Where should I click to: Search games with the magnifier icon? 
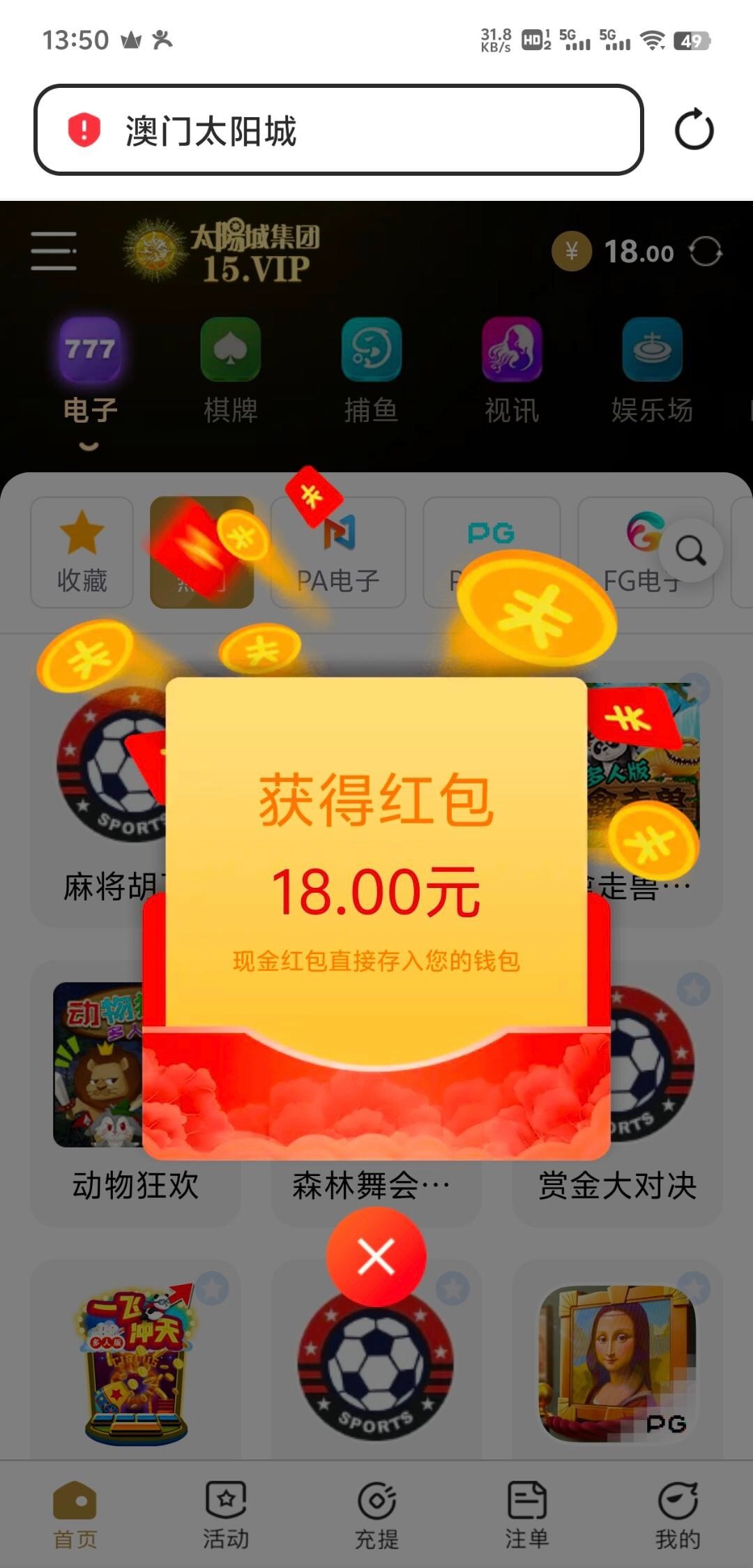click(x=690, y=551)
